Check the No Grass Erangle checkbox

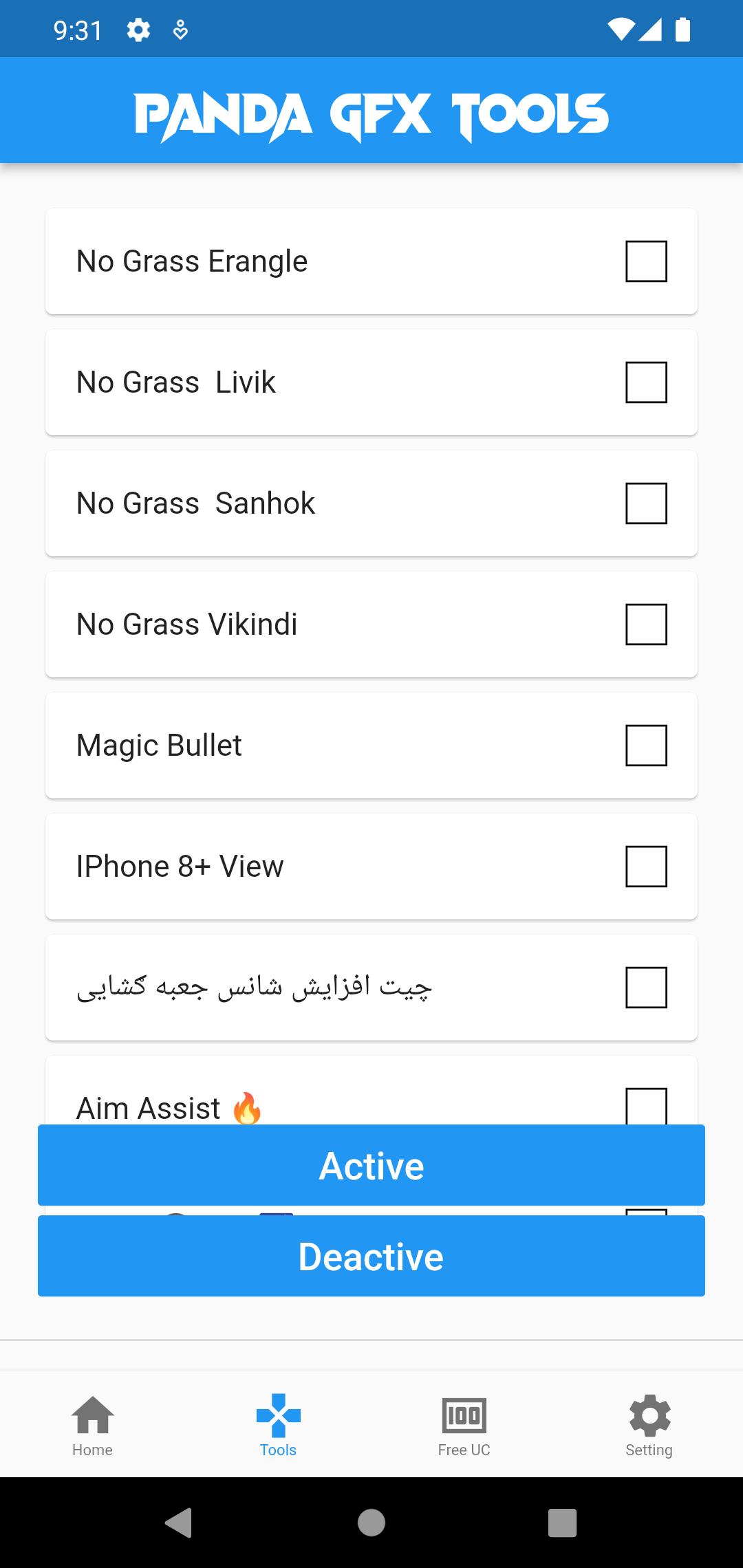click(645, 261)
